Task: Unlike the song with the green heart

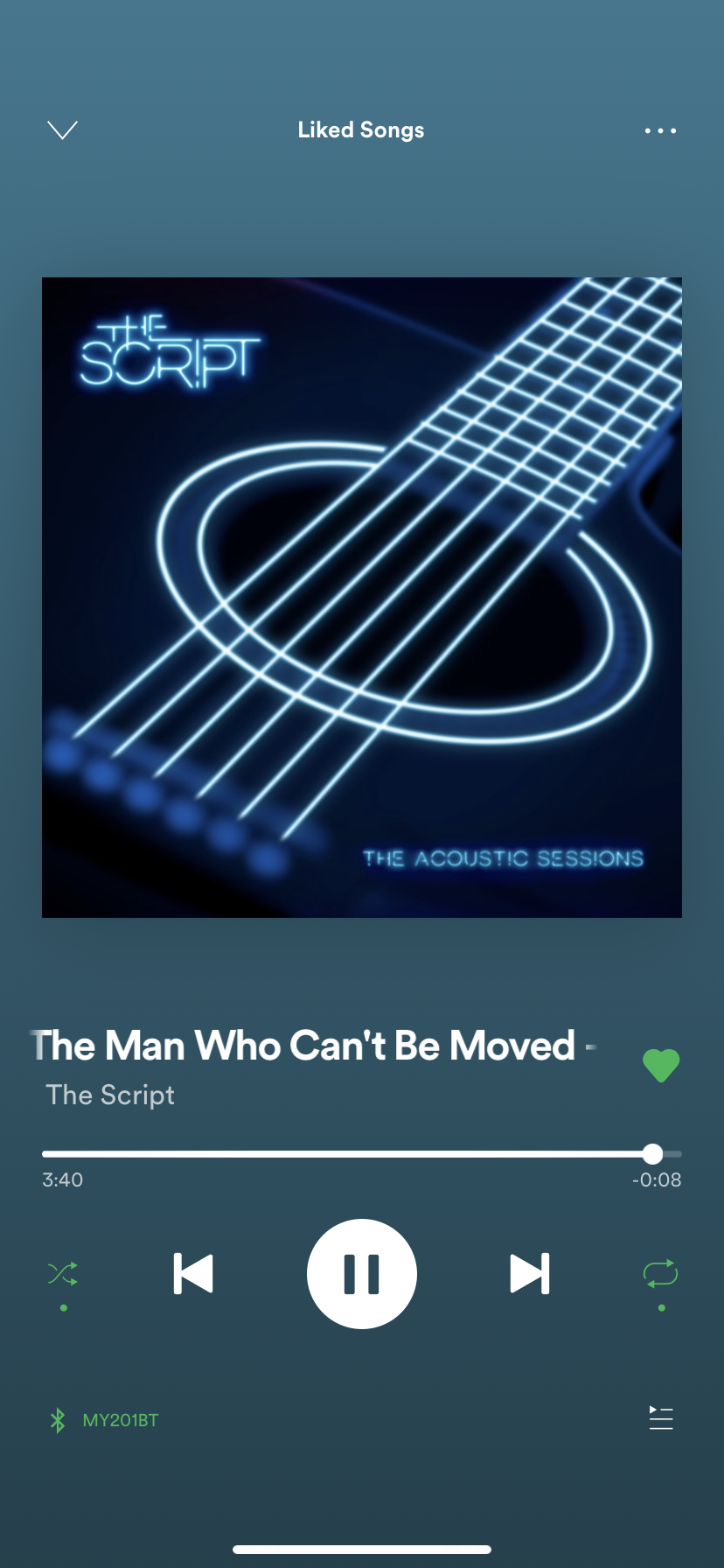Action: tap(661, 1065)
